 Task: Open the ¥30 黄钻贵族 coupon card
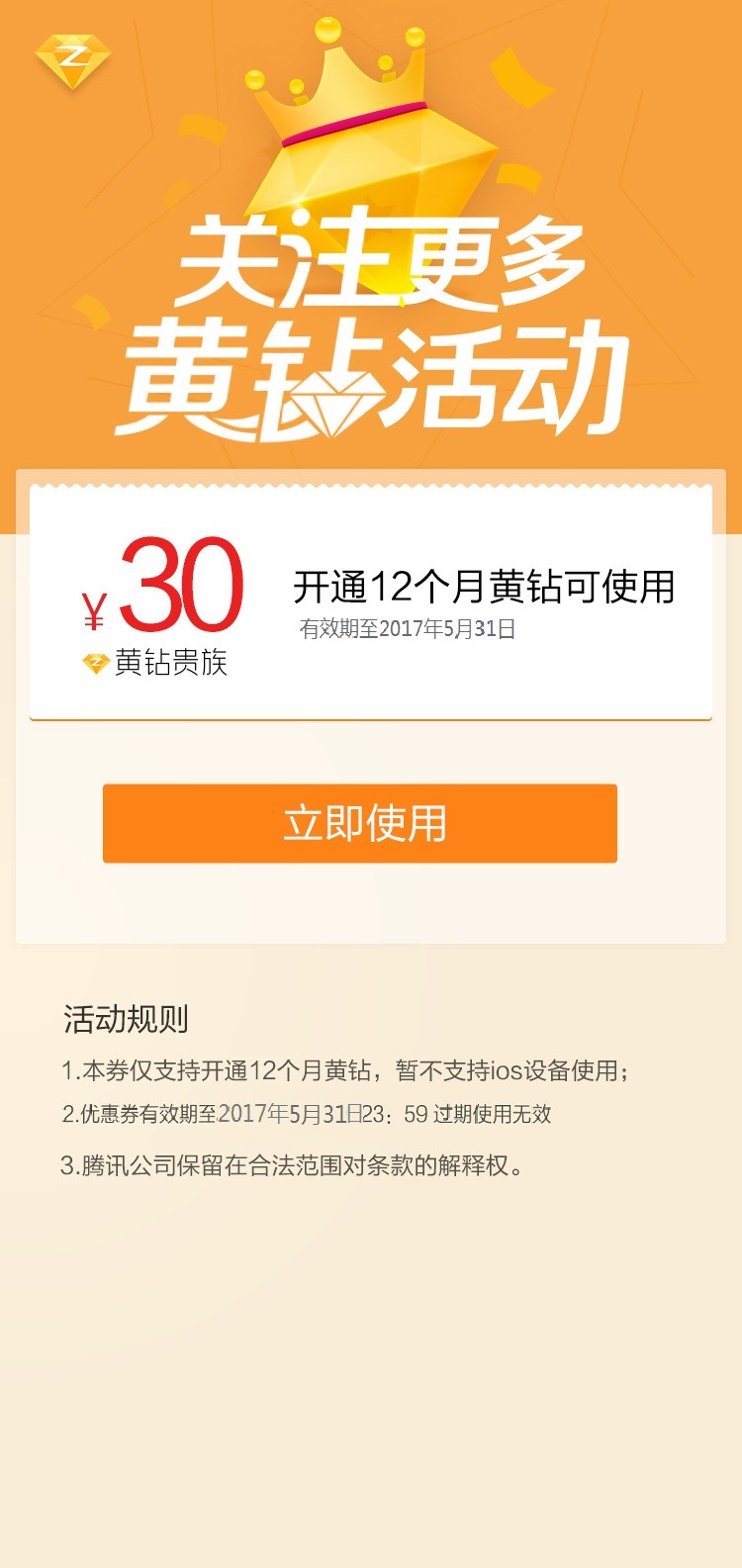click(x=371, y=602)
